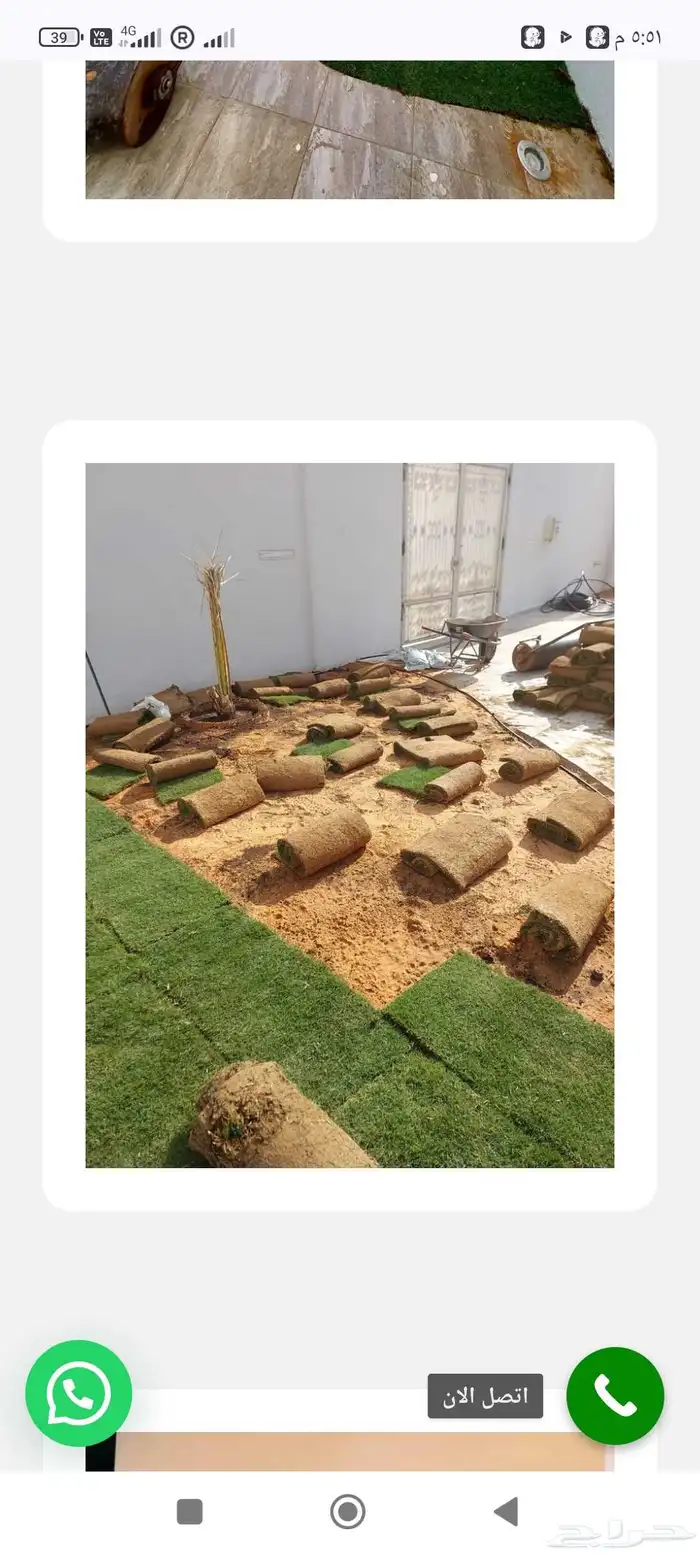Open the grass rolls installation photo
This screenshot has width=700, height=1556.
coord(349,814)
